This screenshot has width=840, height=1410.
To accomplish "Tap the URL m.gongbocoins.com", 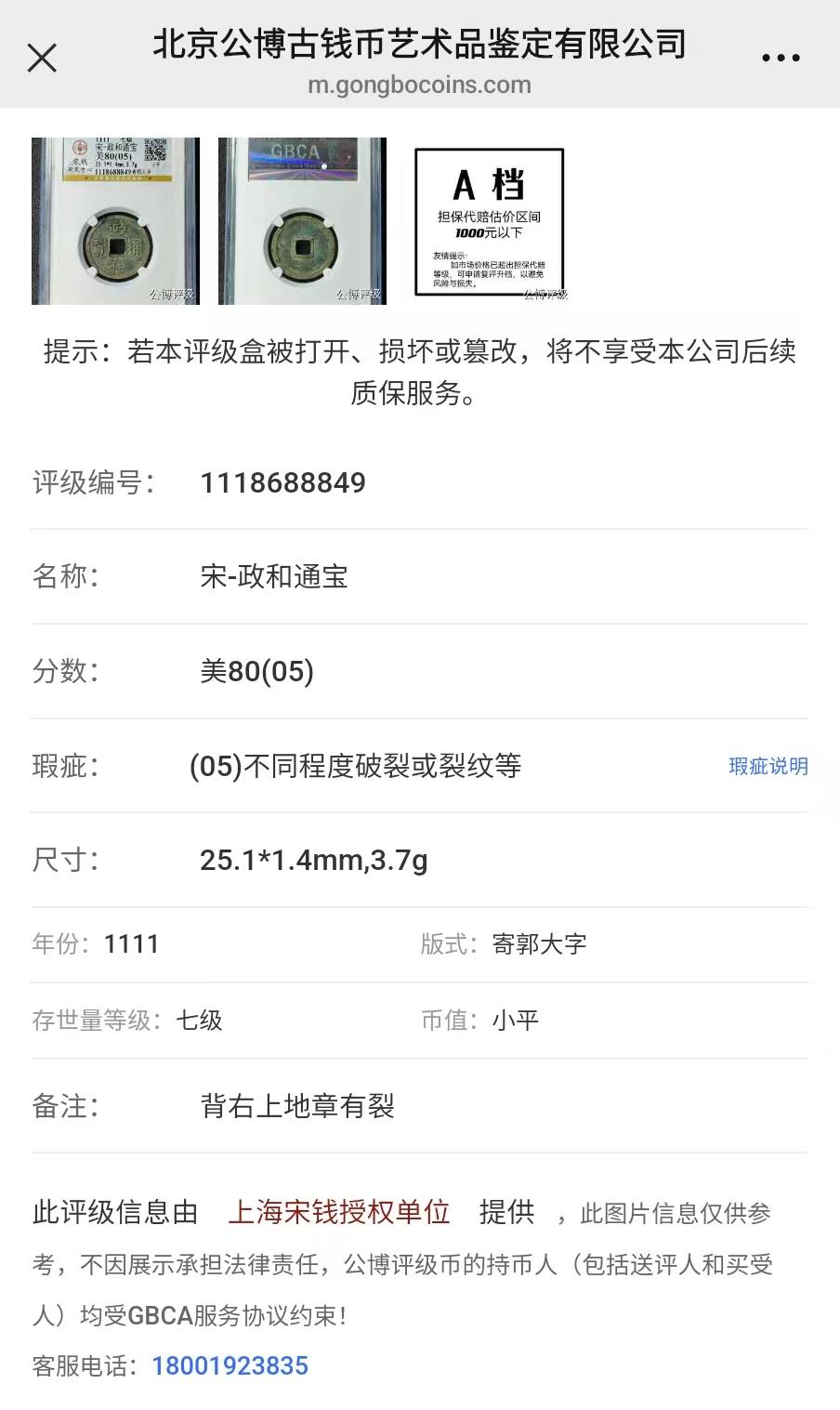I will point(420,85).
